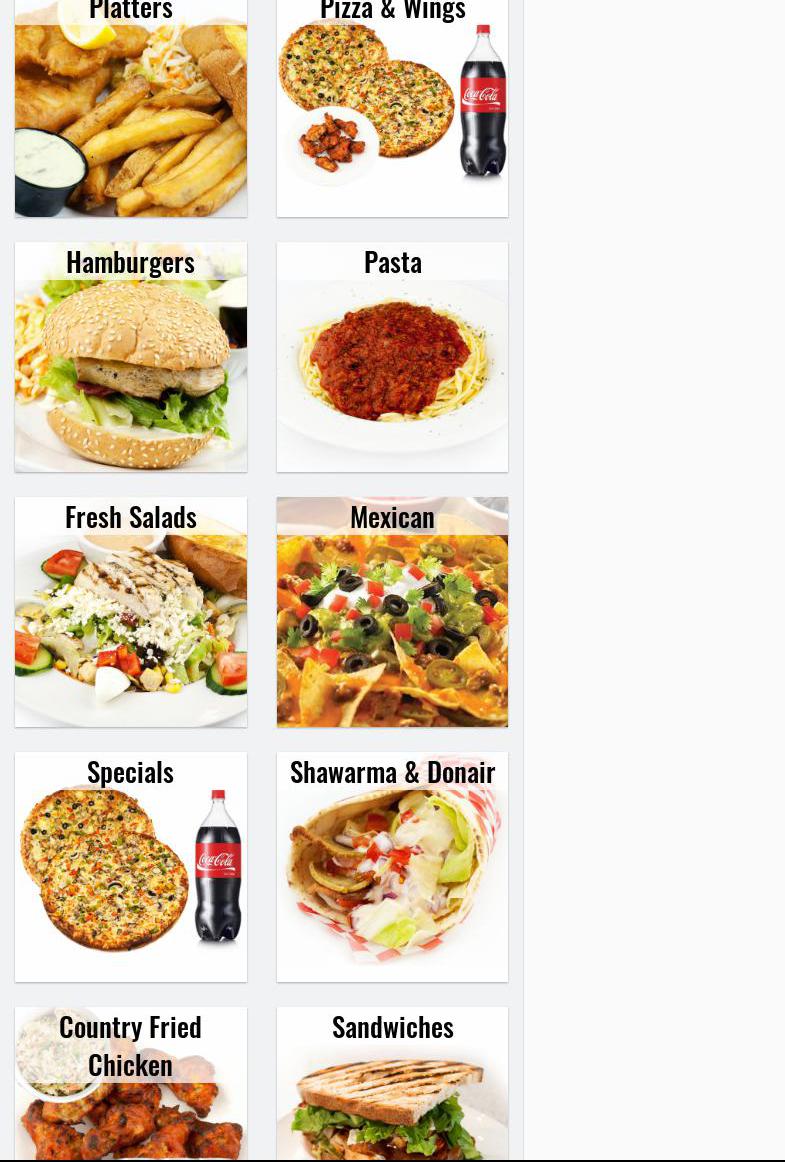Open Shawarma & Donair category
The height and width of the screenshot is (1162, 785).
tap(392, 867)
